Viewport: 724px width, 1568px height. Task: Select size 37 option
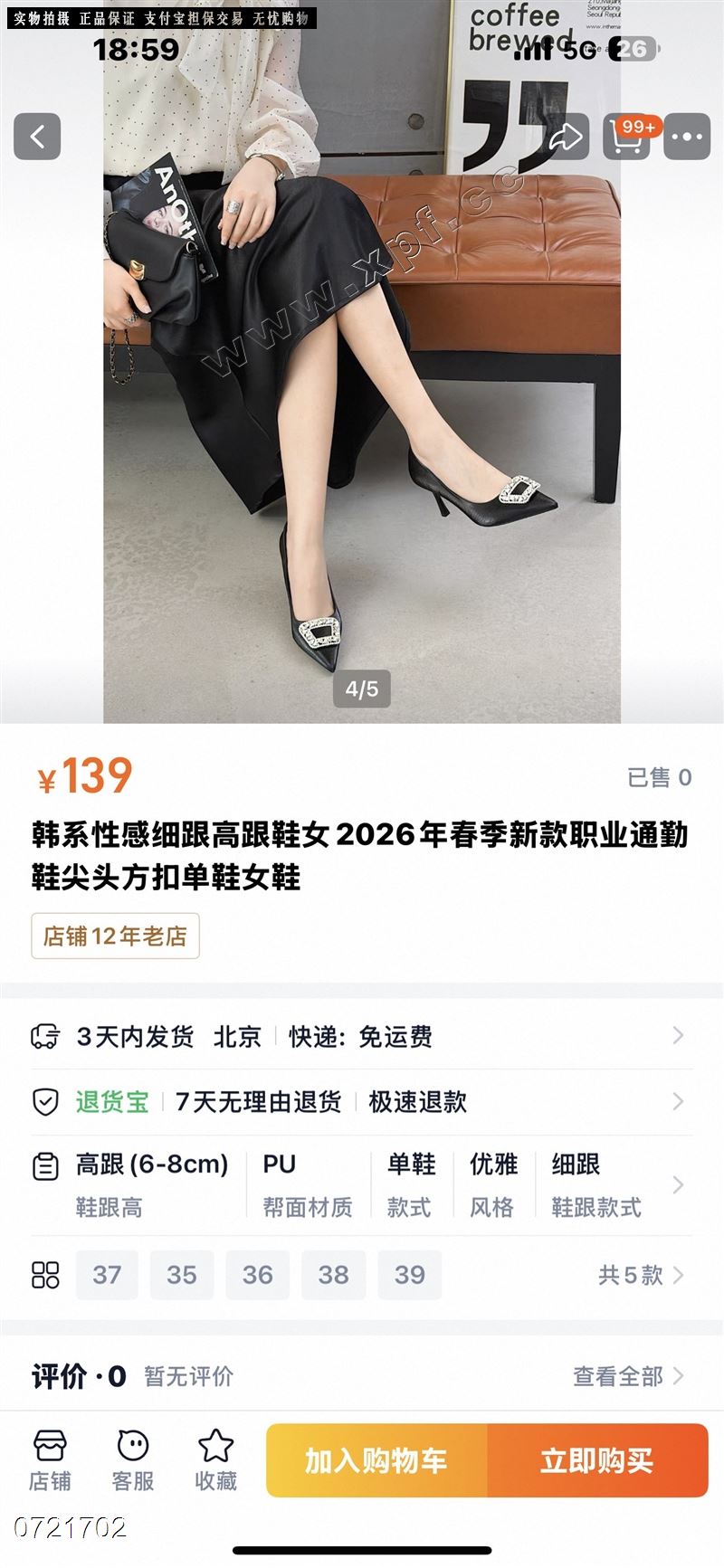coord(107,1275)
